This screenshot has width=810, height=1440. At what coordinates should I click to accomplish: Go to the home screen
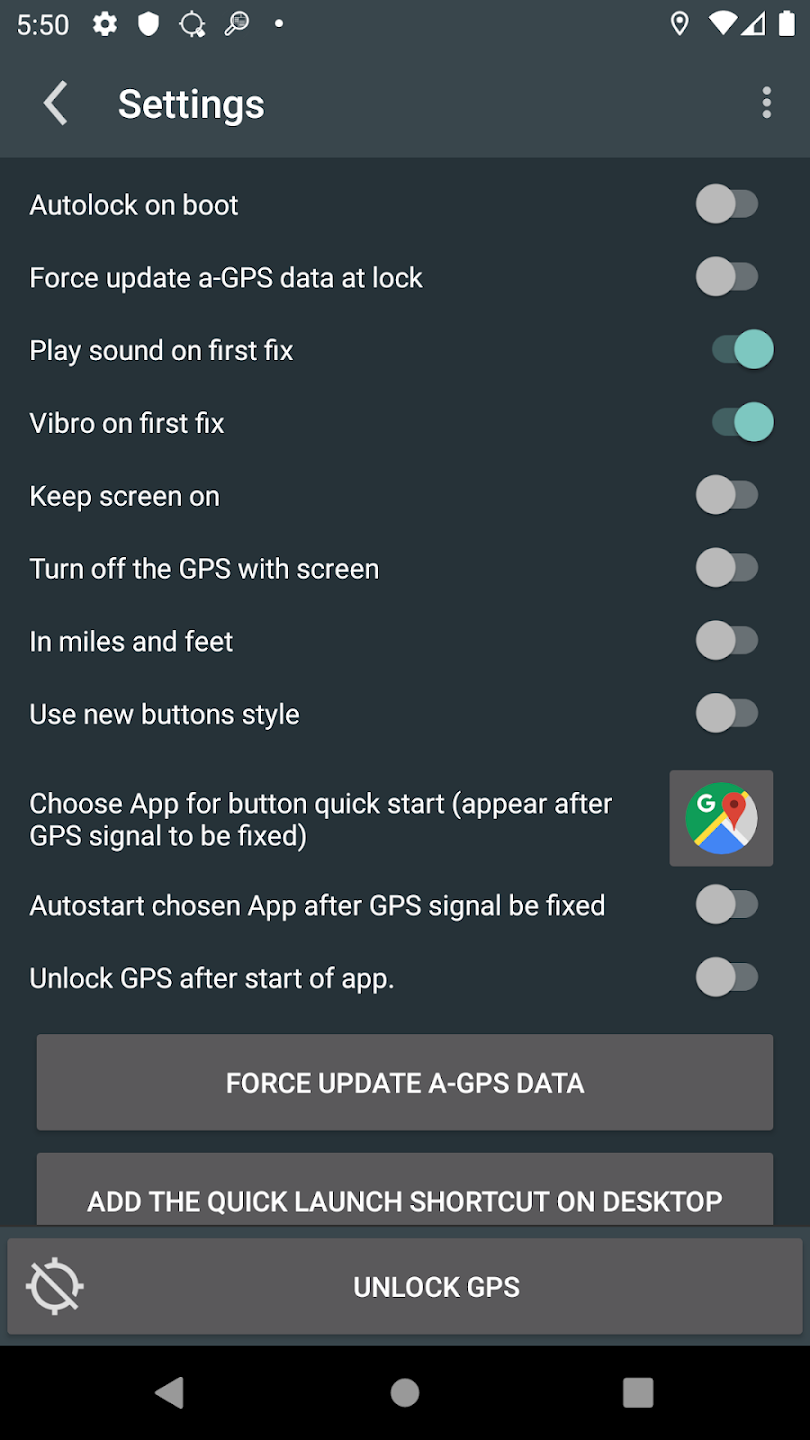pyautogui.click(x=405, y=1392)
